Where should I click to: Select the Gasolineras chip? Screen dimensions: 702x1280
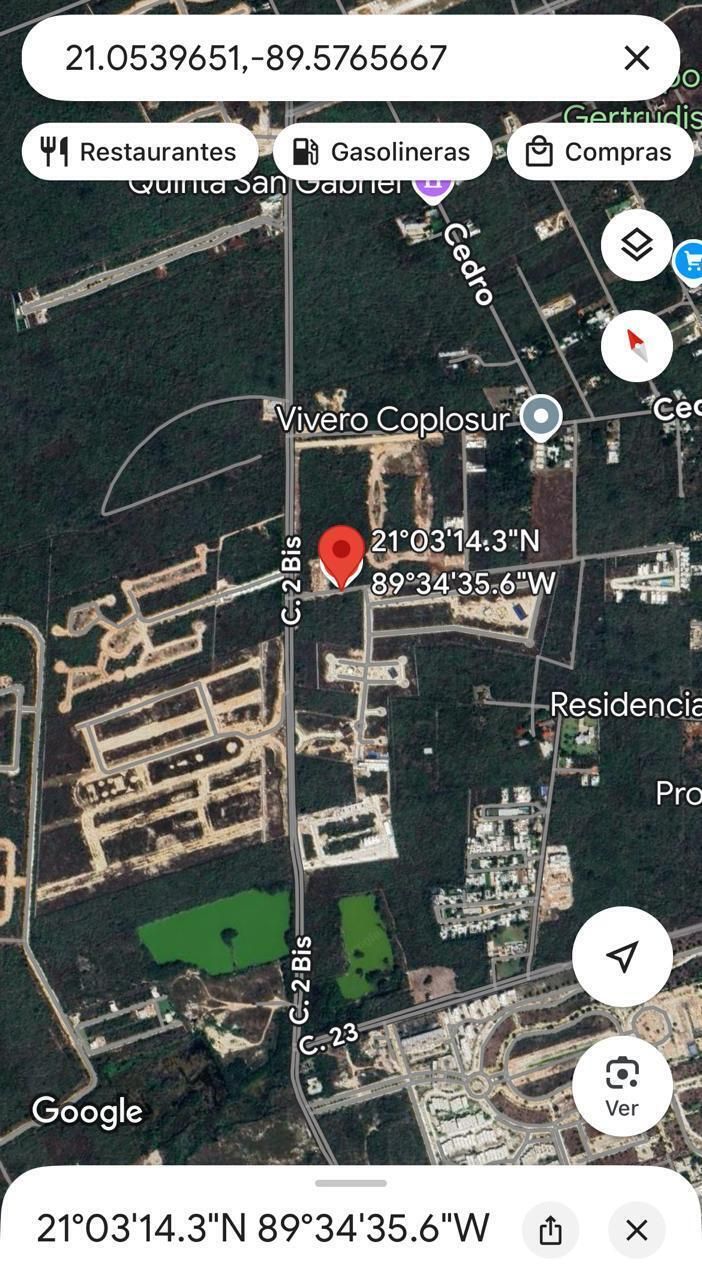click(x=382, y=152)
